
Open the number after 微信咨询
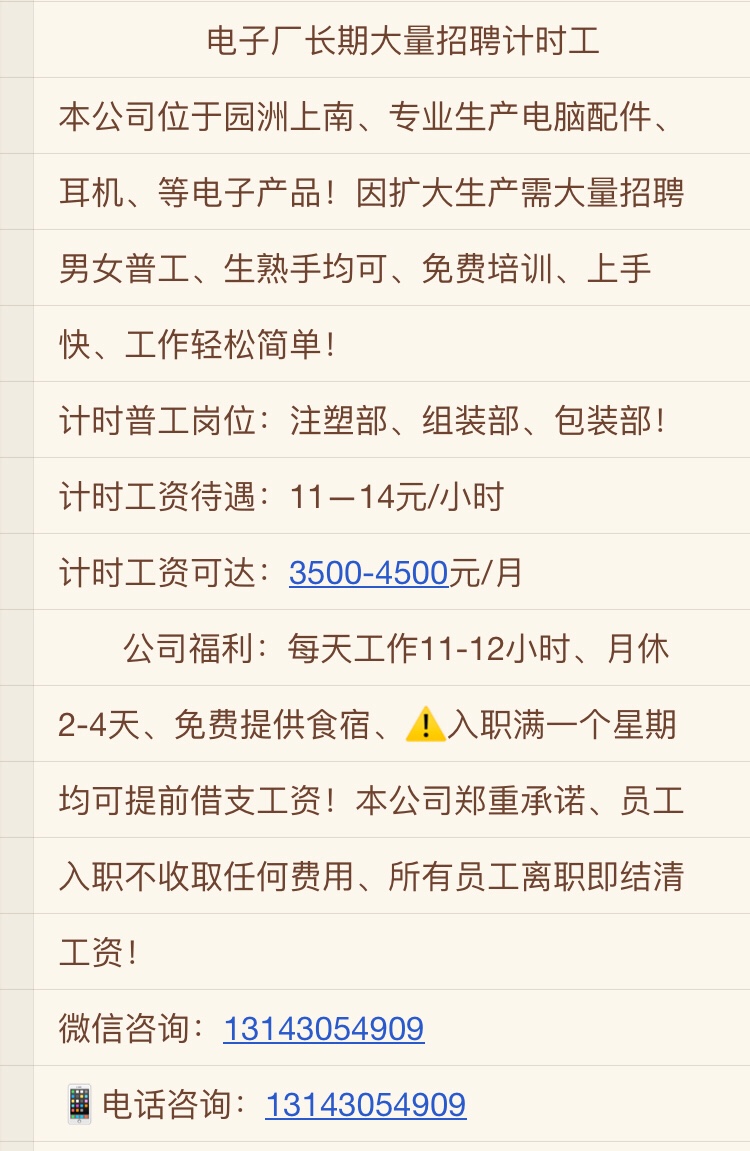click(324, 1029)
